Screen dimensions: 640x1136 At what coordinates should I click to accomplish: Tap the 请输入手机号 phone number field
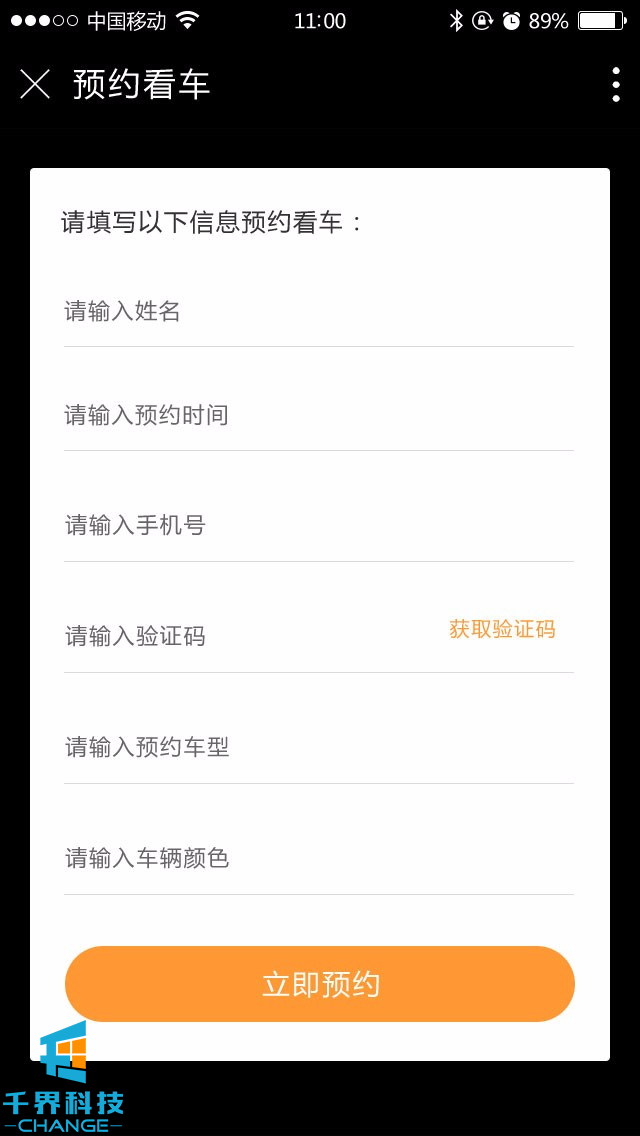point(318,526)
